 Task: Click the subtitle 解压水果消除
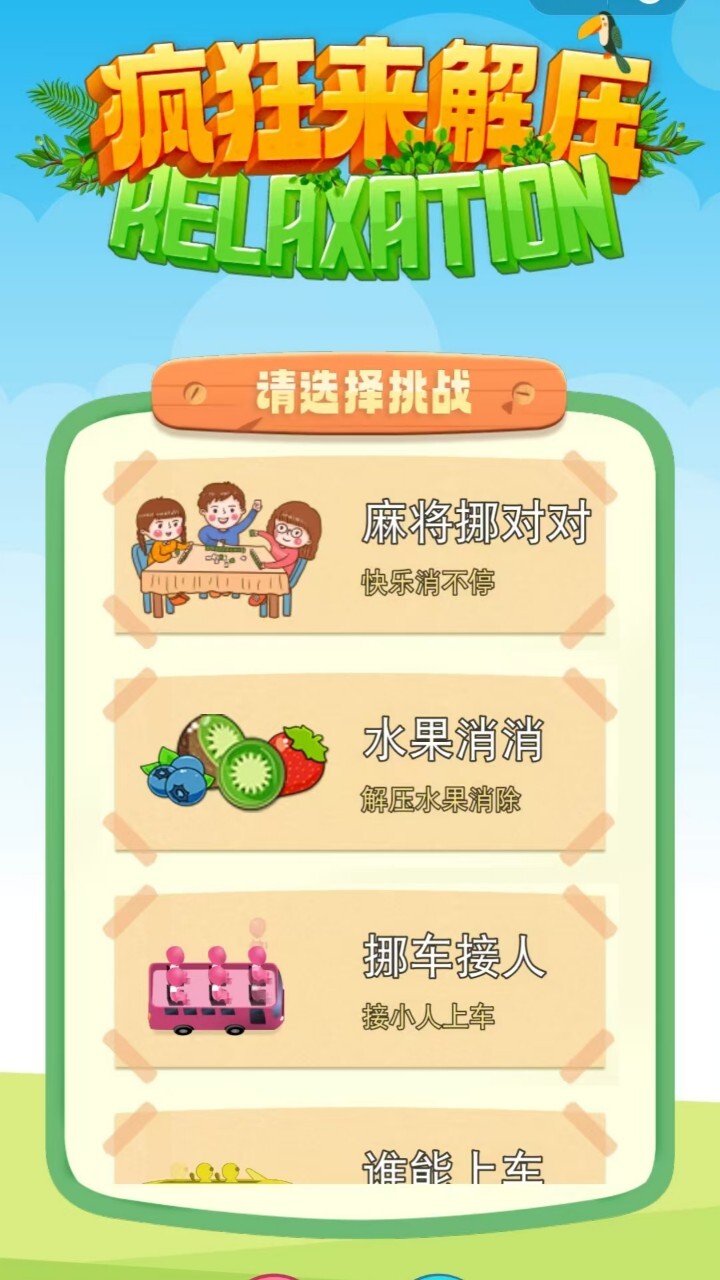[443, 800]
